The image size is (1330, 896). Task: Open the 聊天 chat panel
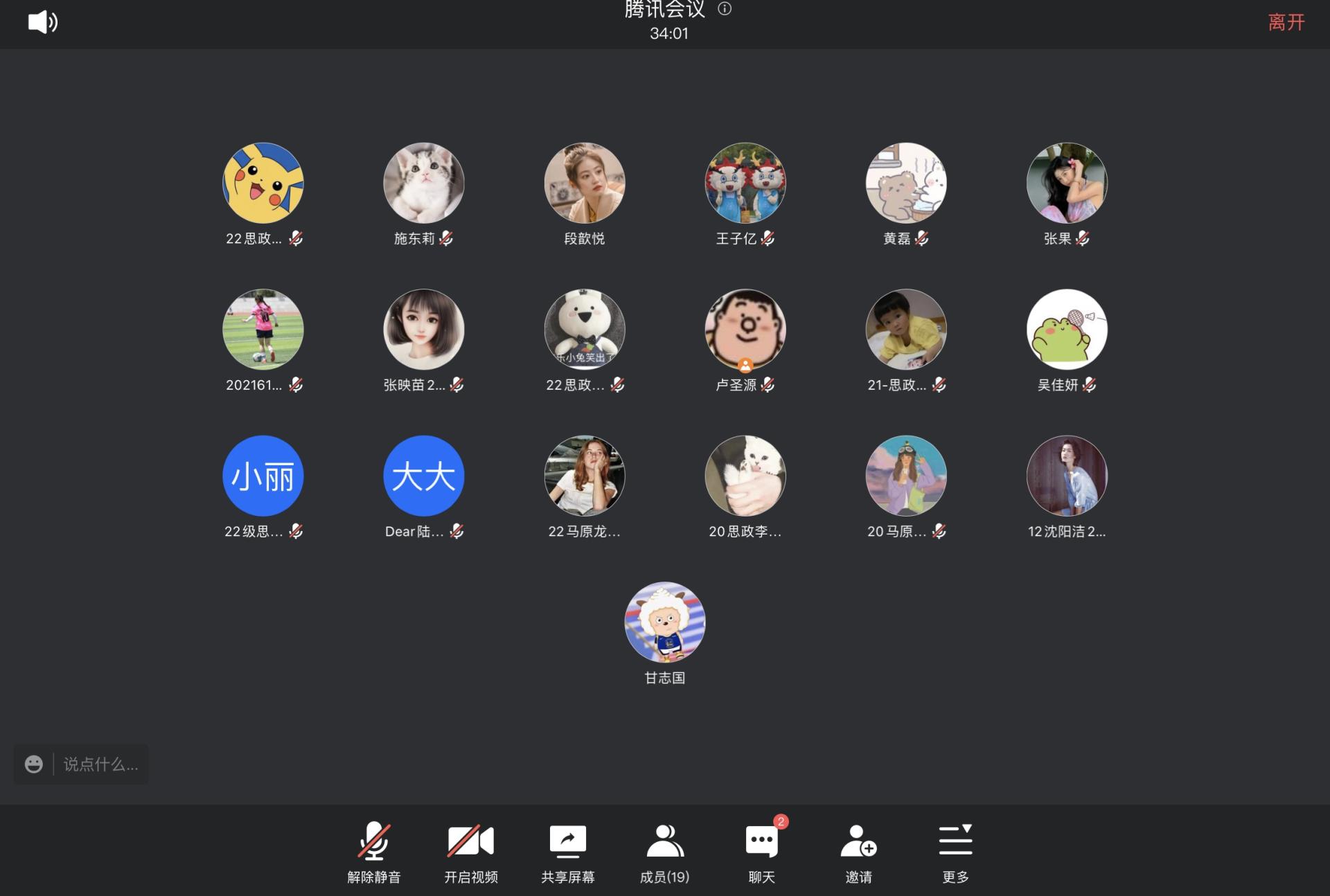(x=762, y=852)
